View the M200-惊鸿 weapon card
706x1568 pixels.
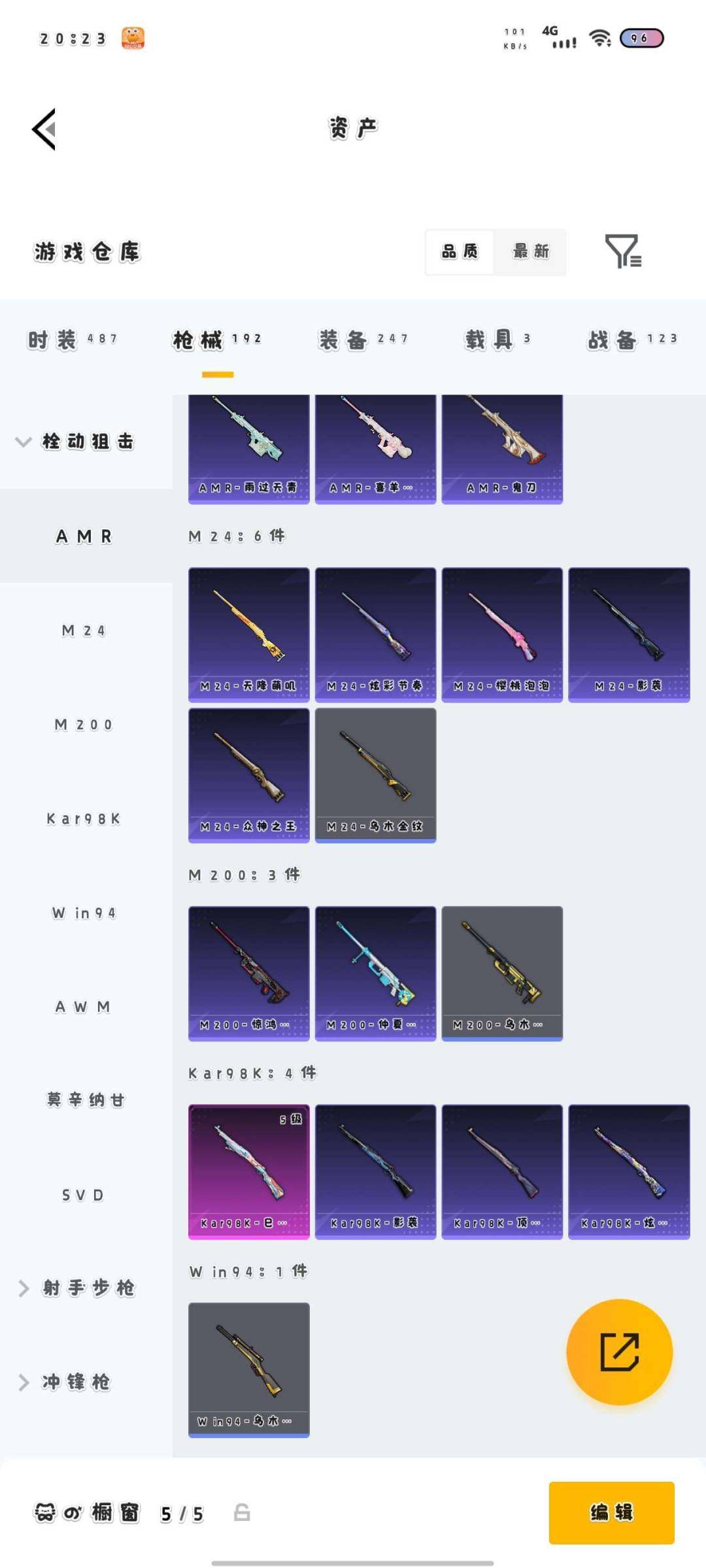[248, 972]
